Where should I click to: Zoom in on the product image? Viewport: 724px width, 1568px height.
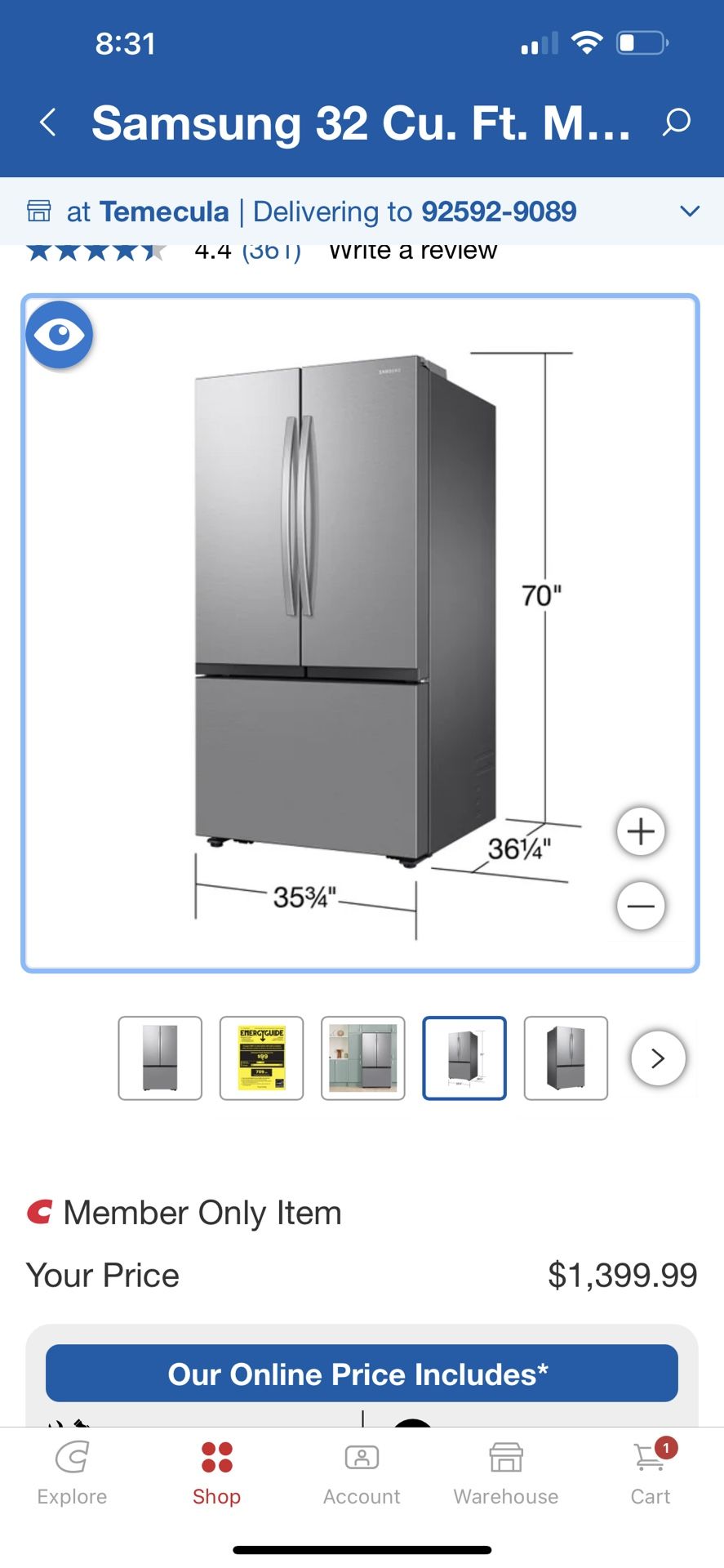pos(641,831)
